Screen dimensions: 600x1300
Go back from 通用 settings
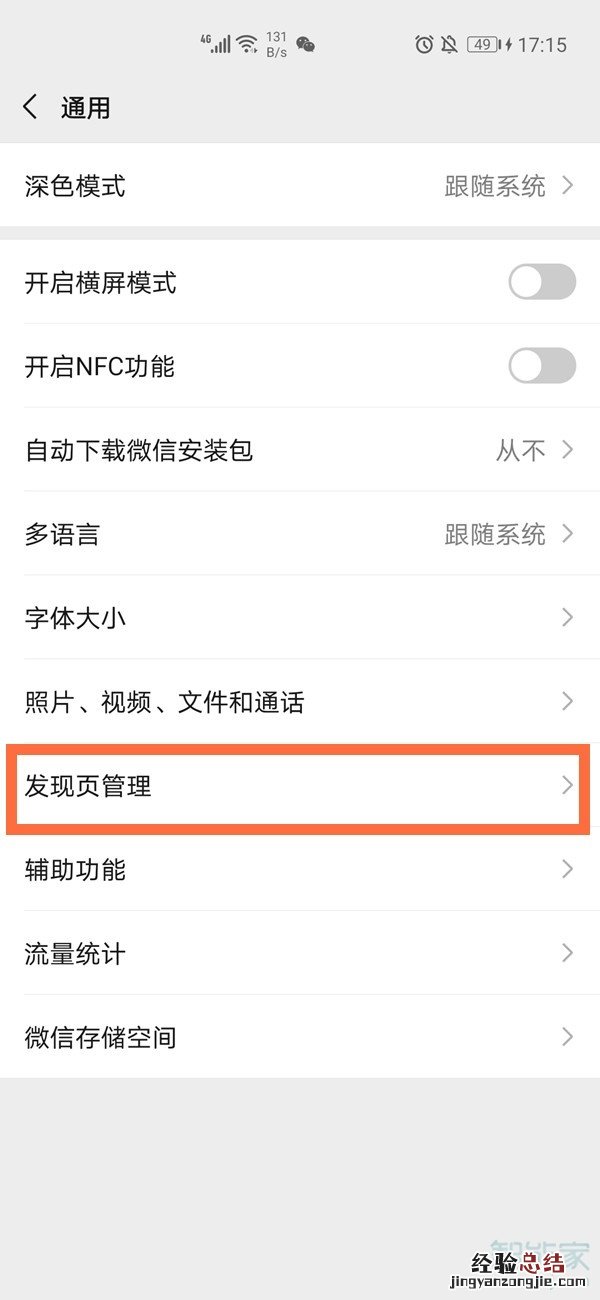tap(30, 107)
